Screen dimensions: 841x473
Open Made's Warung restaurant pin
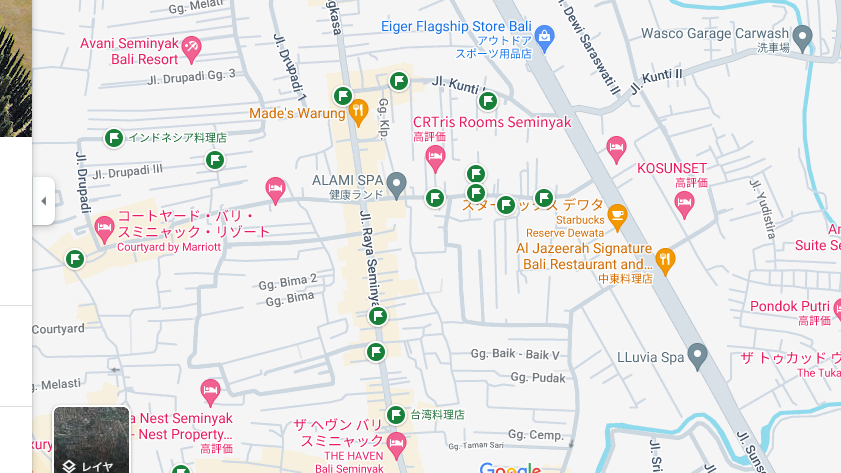pyautogui.click(x=359, y=112)
